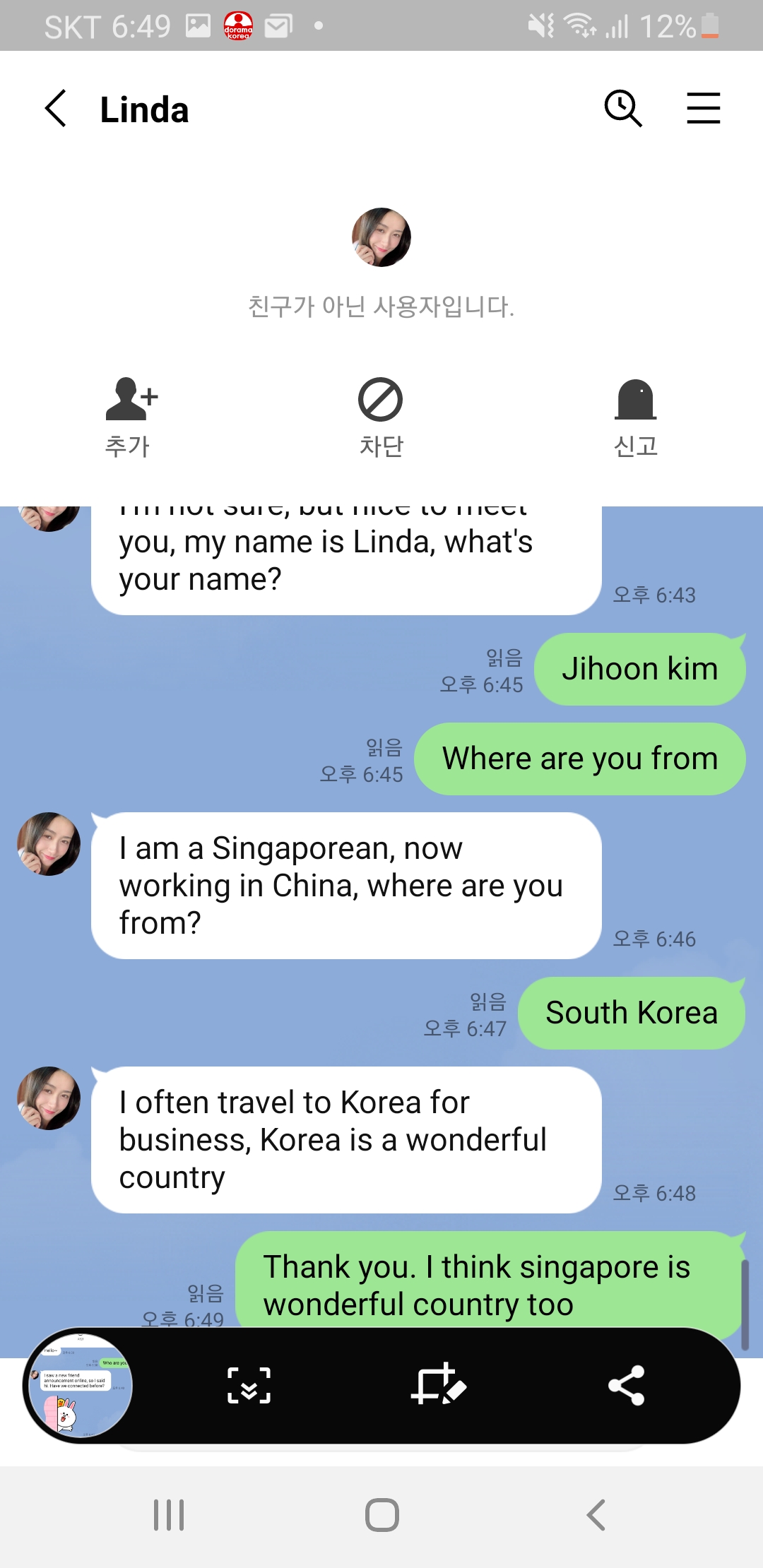Tap the scroll capture icon
763x1568 pixels.
249,1385
